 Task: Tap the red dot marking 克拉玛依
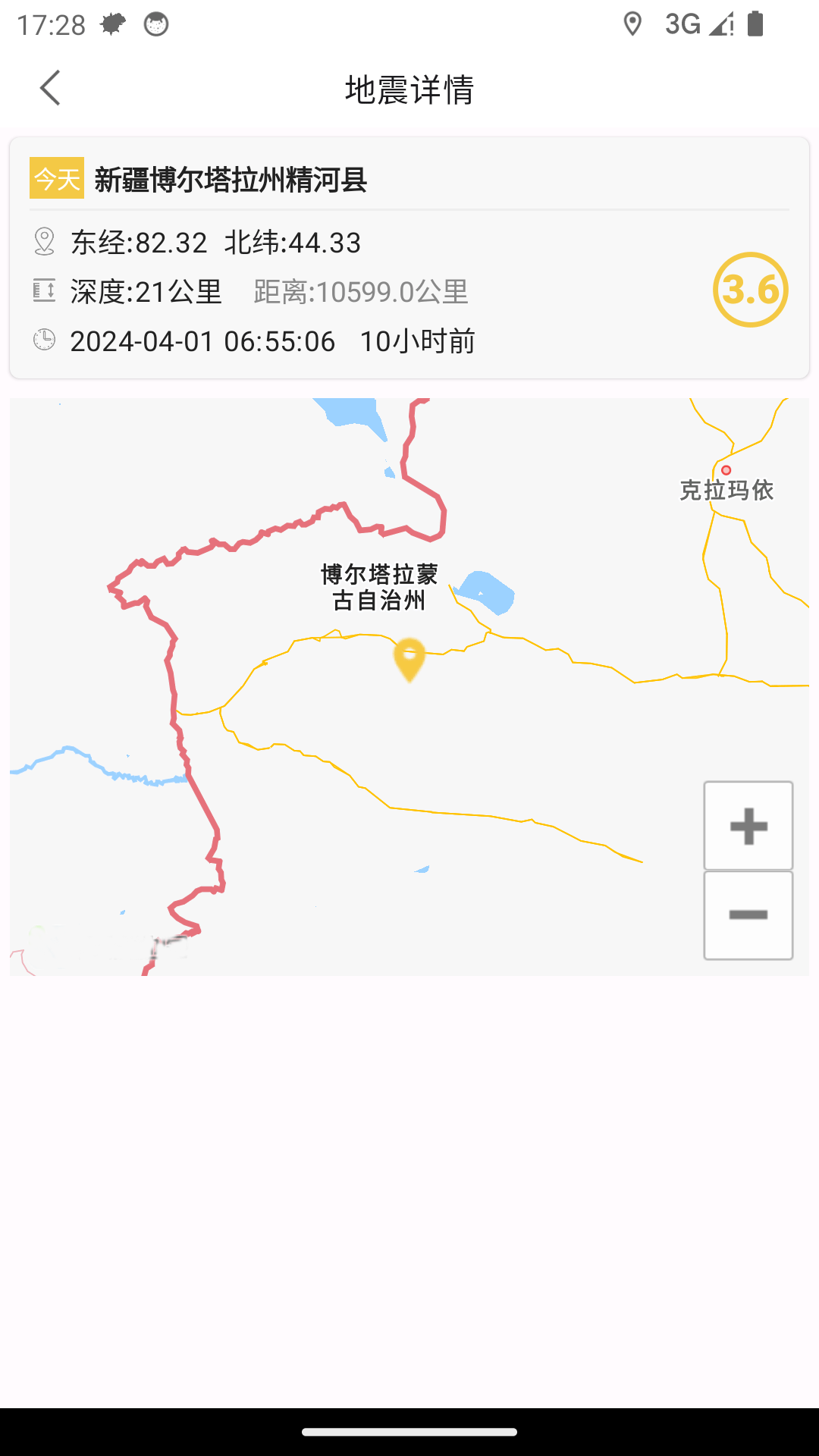pyautogui.click(x=726, y=470)
